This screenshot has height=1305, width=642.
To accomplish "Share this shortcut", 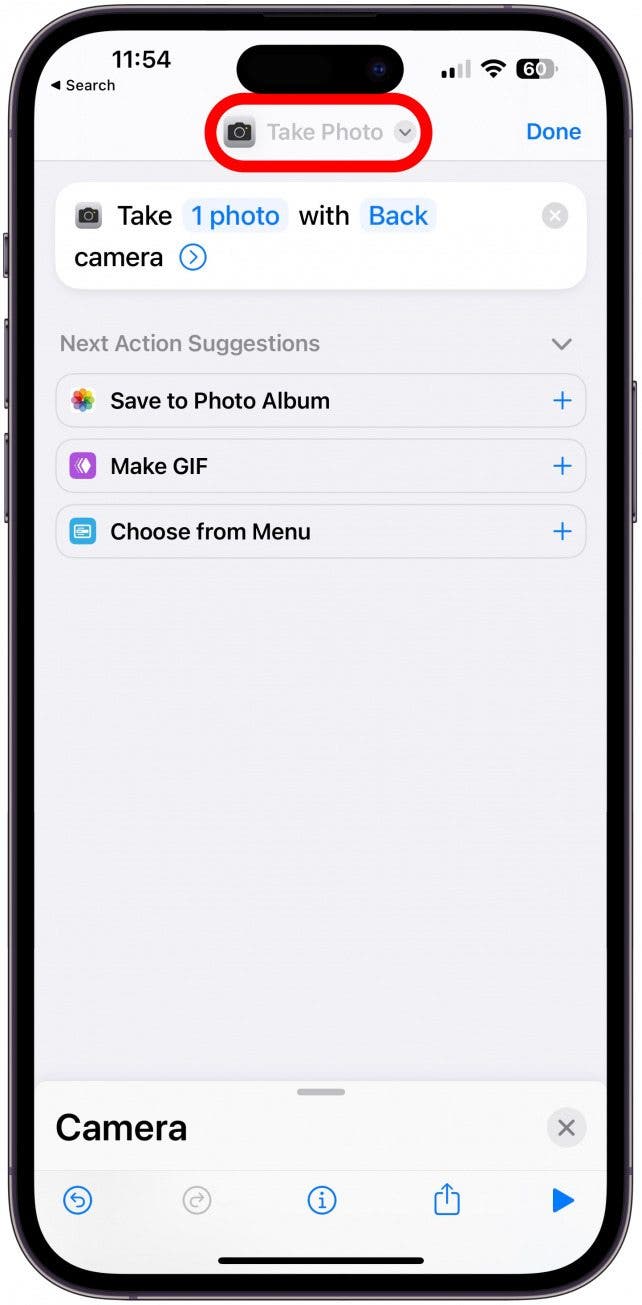I will 446,1199.
